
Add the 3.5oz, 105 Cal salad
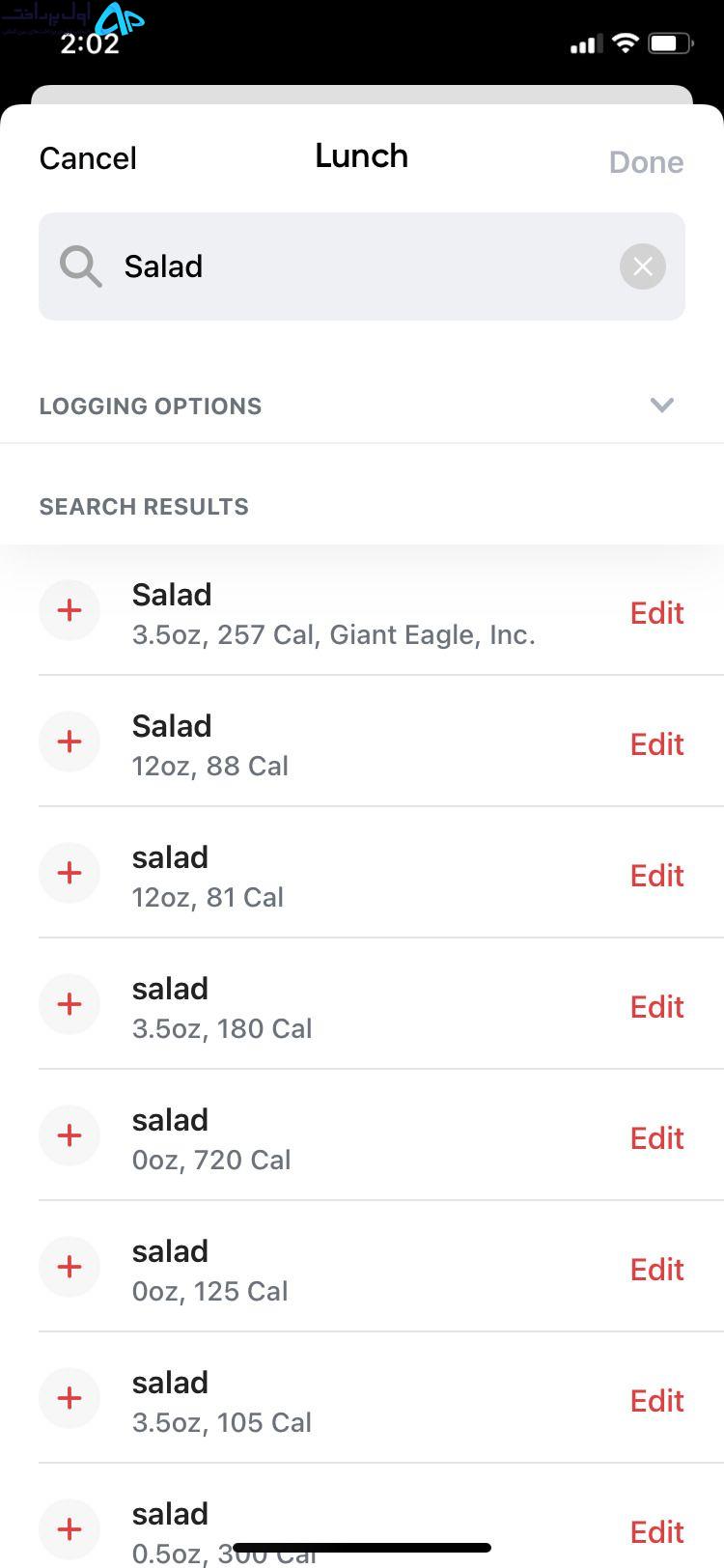tap(70, 1398)
